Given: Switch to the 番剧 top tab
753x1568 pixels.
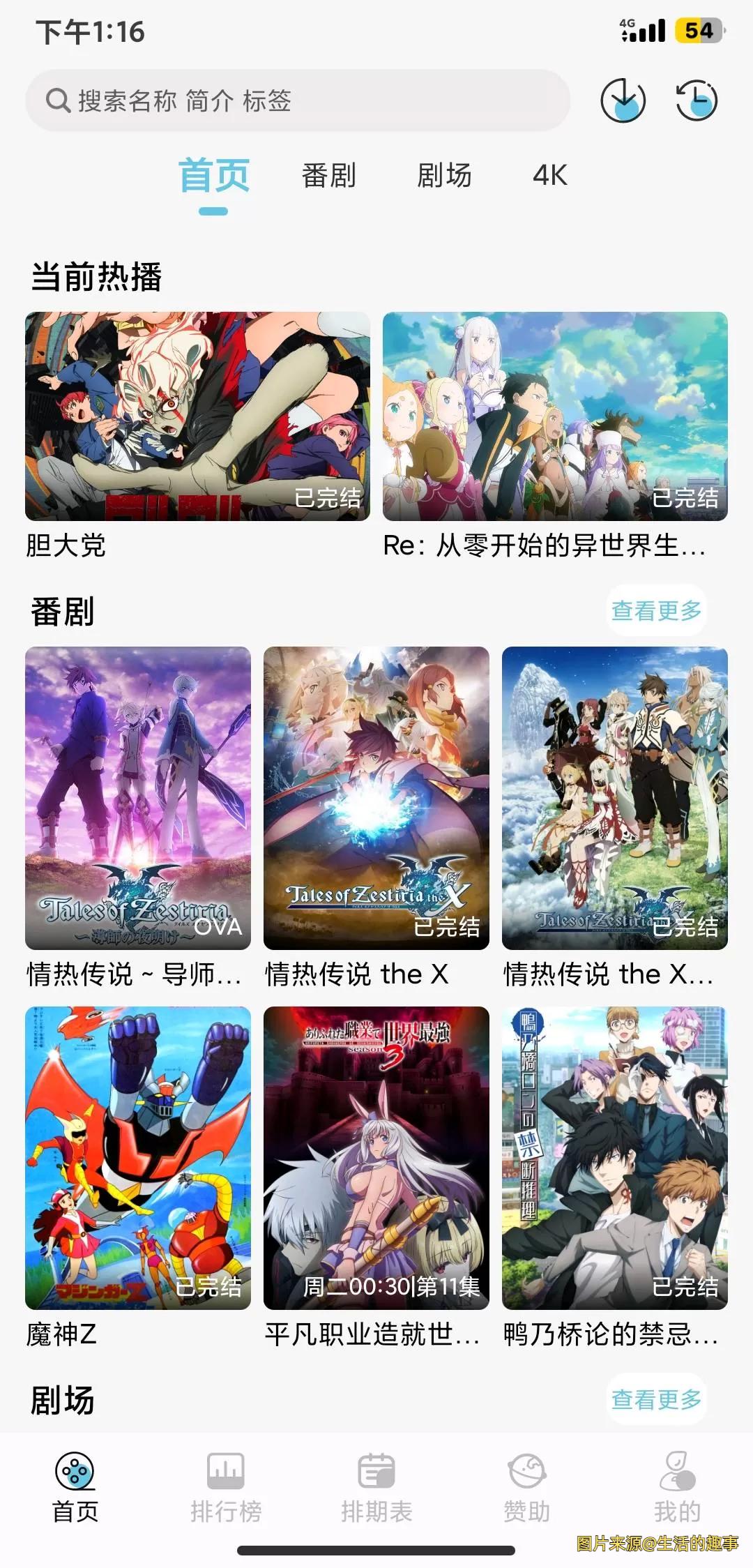Looking at the screenshot, I should 328,176.
